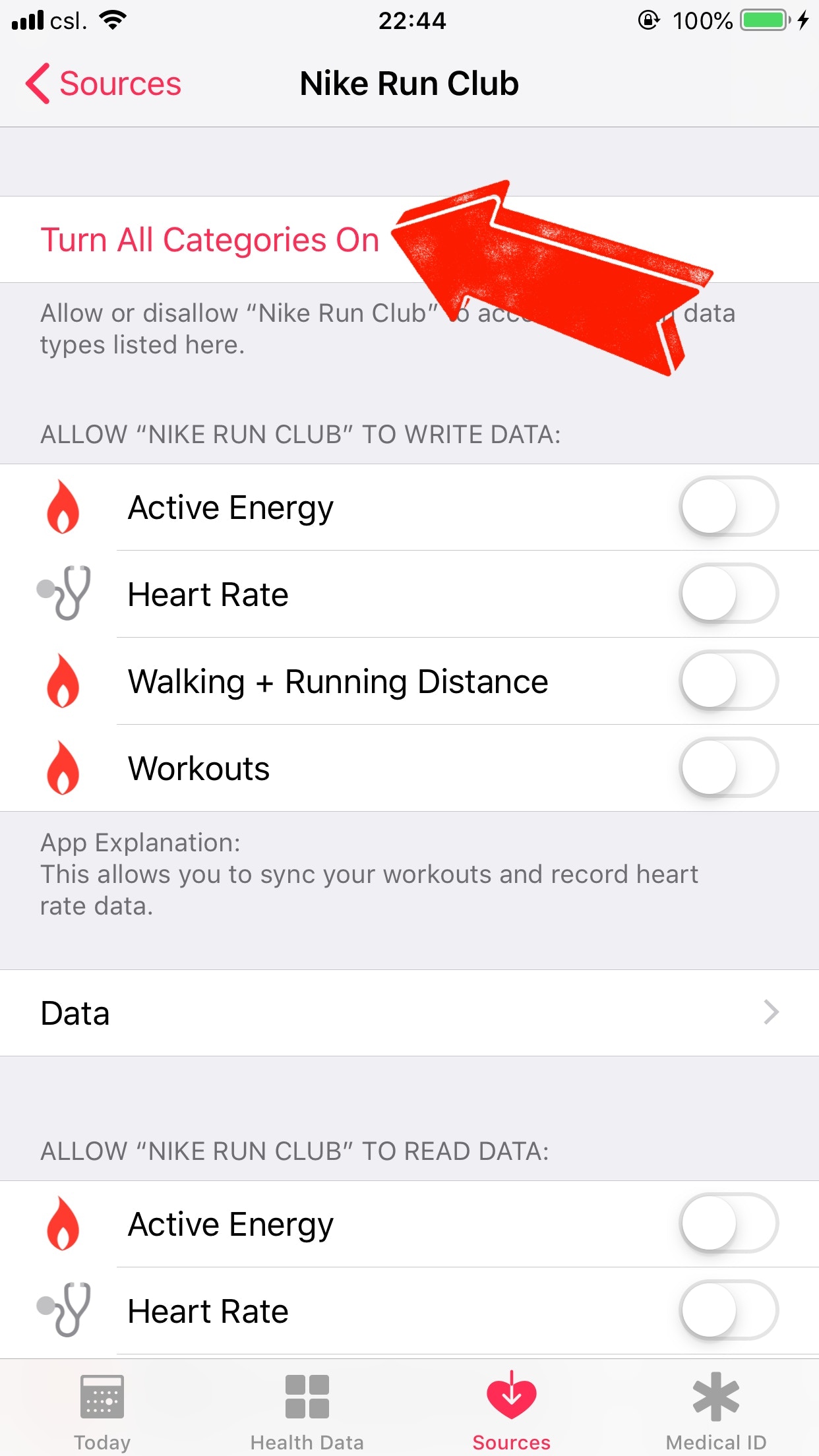The width and height of the screenshot is (819, 1456).
Task: Switch to the Today tab
Action: (x=102, y=1411)
